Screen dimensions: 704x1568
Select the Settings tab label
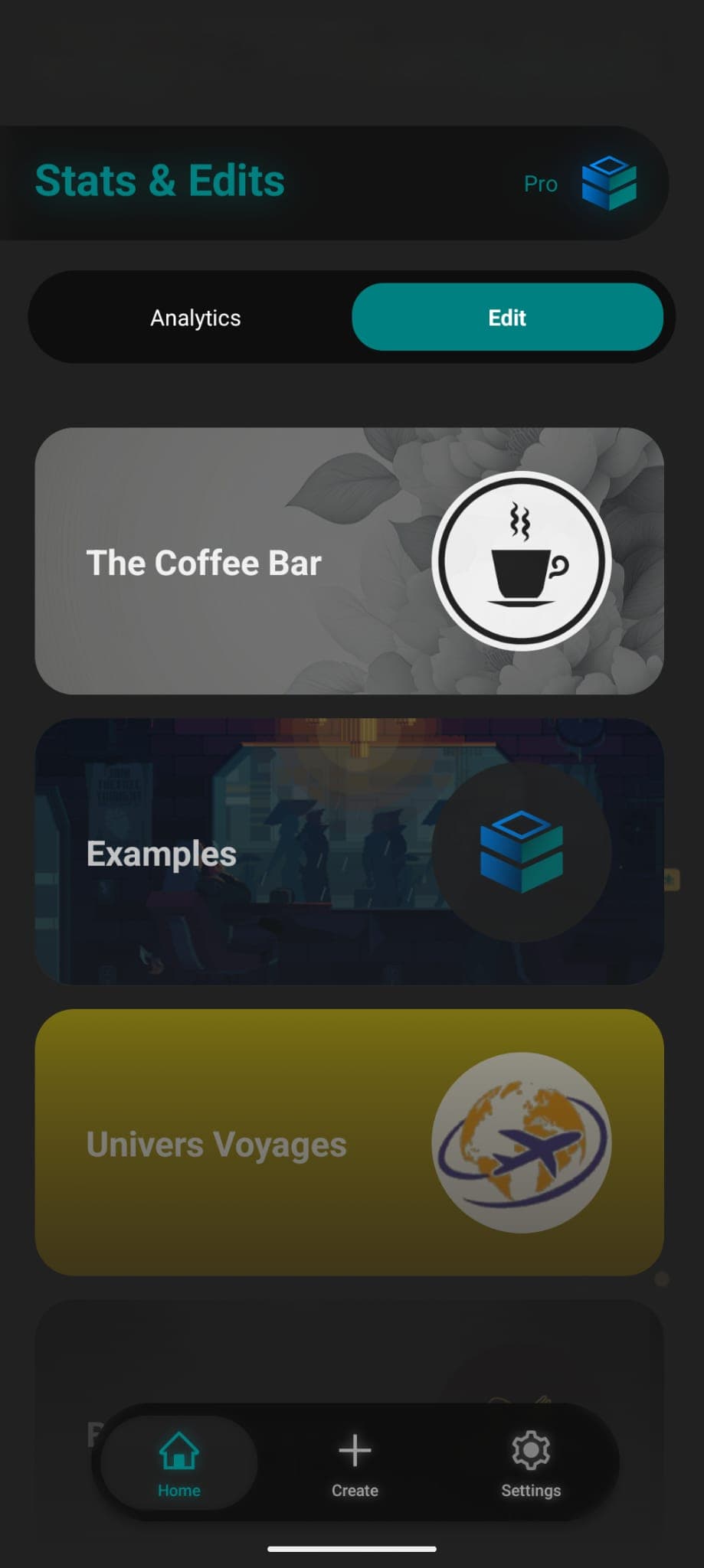(530, 1490)
